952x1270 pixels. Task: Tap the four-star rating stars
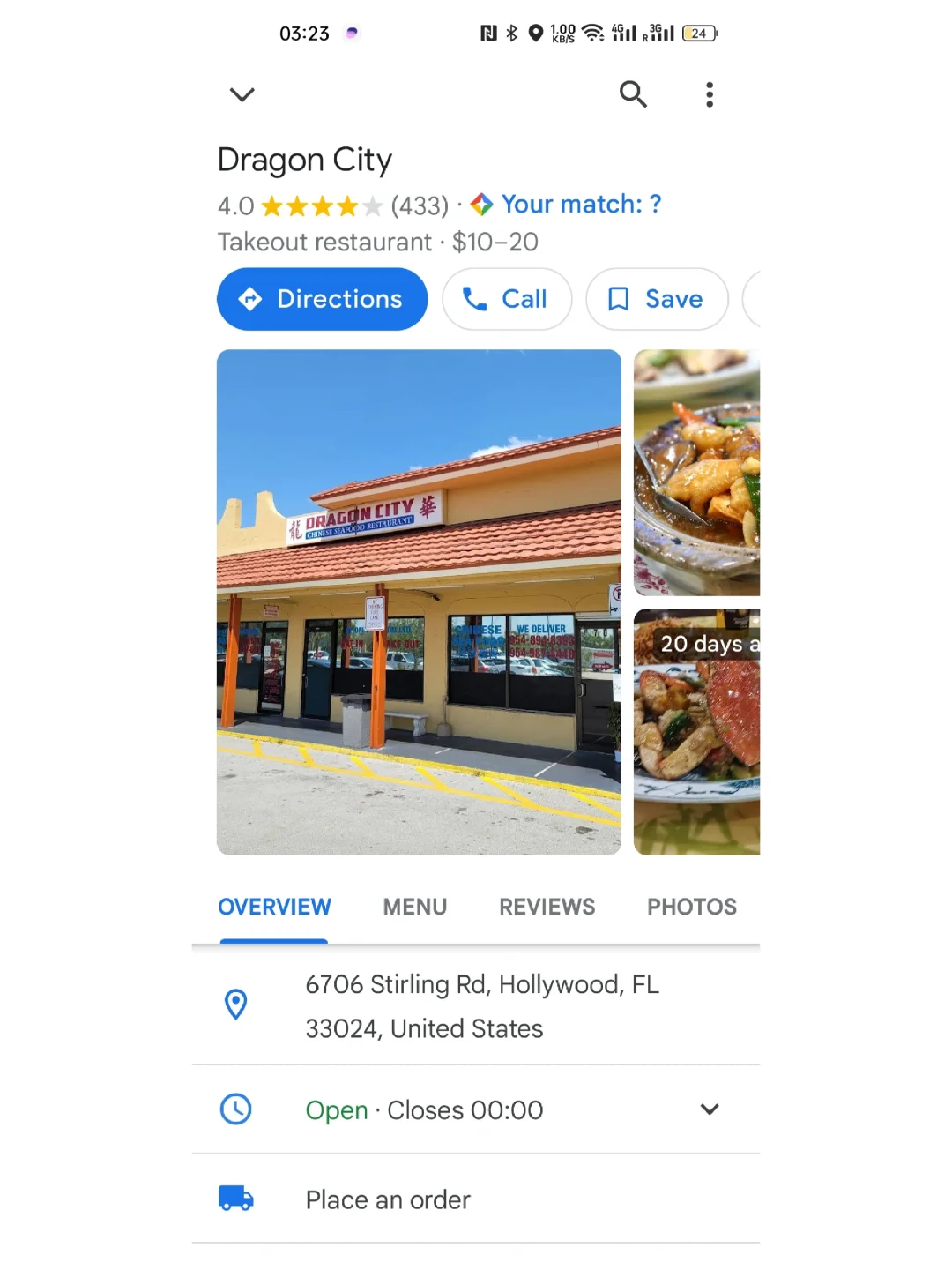(317, 205)
